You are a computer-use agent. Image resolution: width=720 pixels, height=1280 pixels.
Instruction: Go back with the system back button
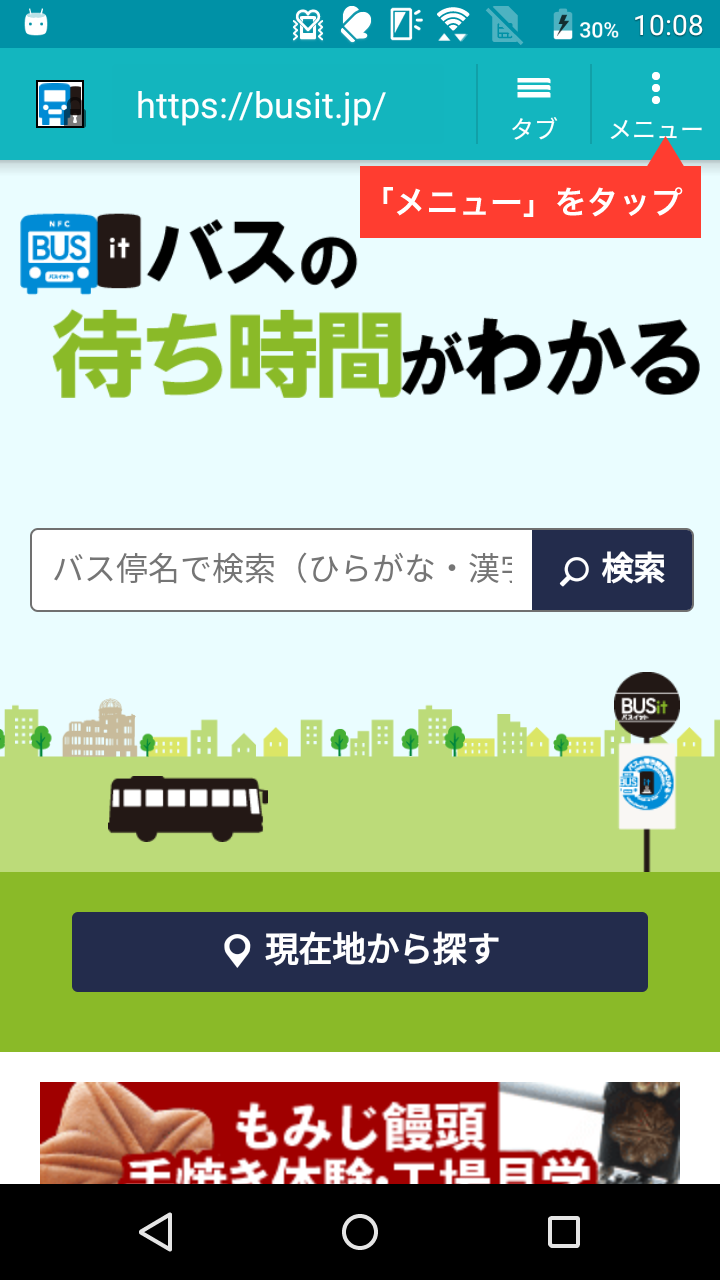(x=156, y=1232)
